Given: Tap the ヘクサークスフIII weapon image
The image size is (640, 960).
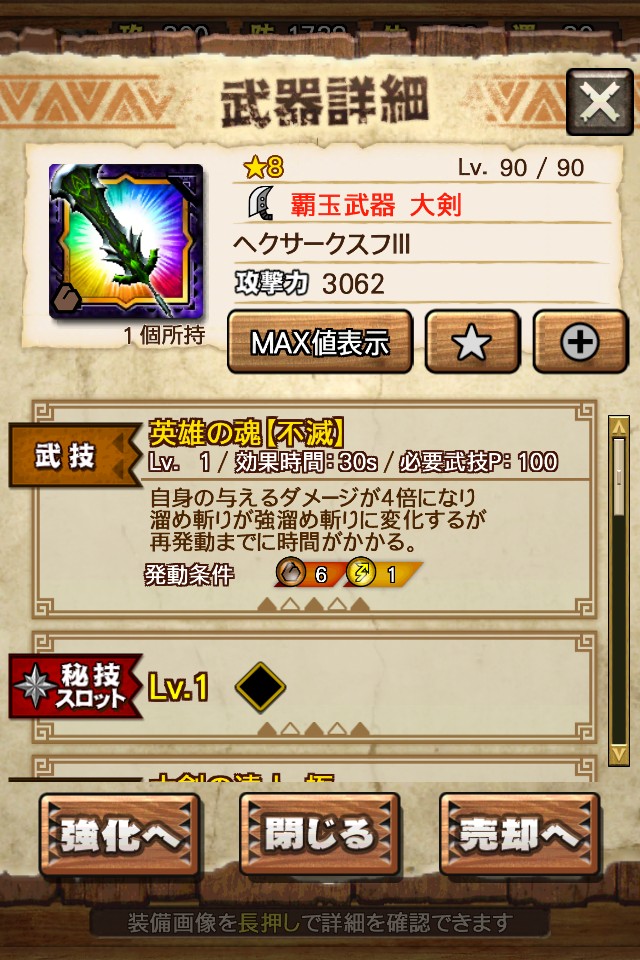Looking at the screenshot, I should coord(126,241).
